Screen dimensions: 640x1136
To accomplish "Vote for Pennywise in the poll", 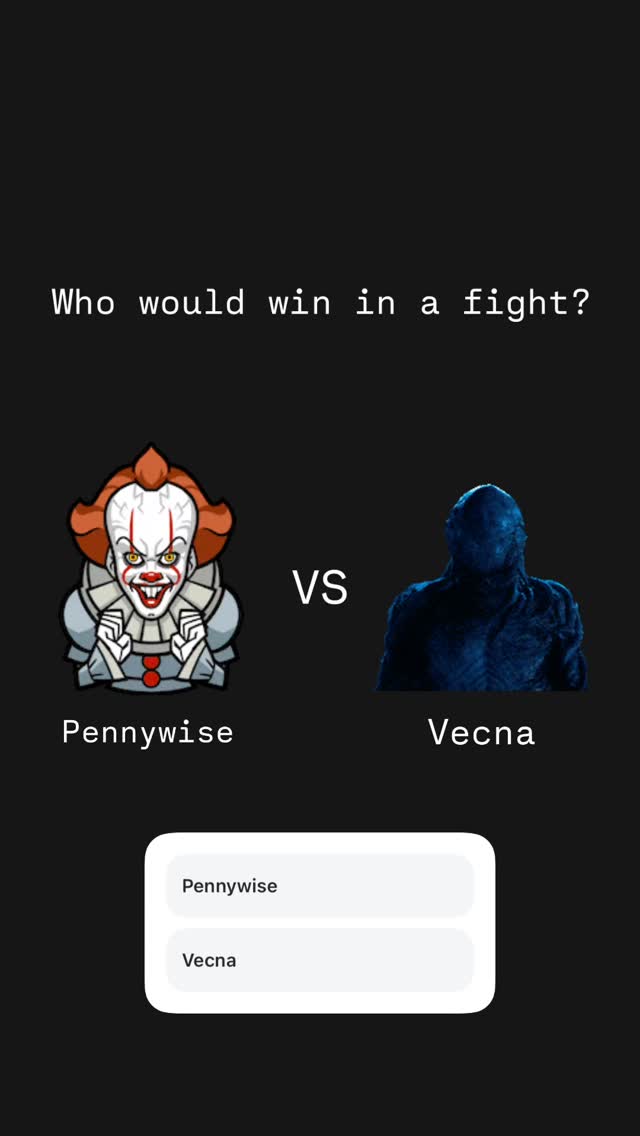I will pyautogui.click(x=320, y=885).
